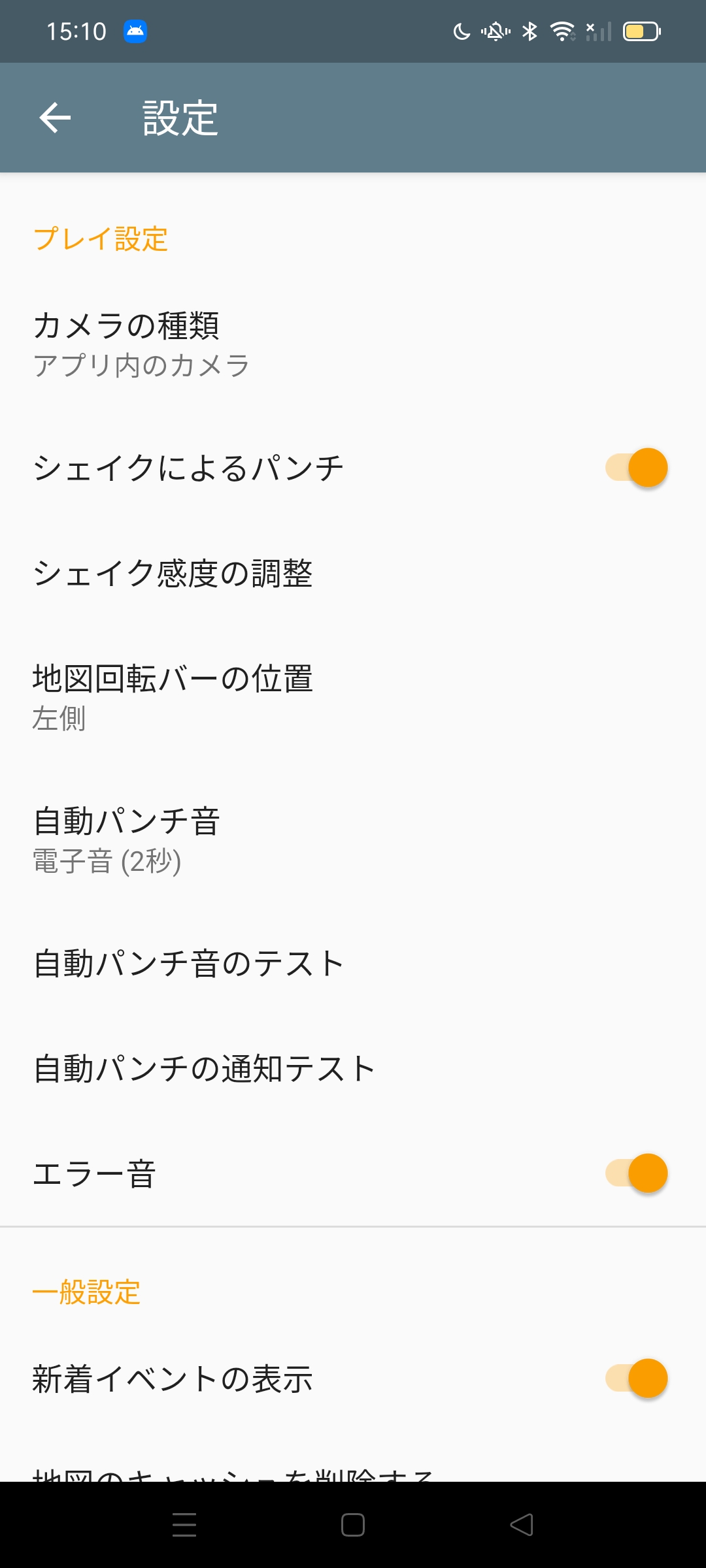The image size is (706, 1568).
Task: Toggle シェイクによるパンチ switch off
Action: point(636,468)
